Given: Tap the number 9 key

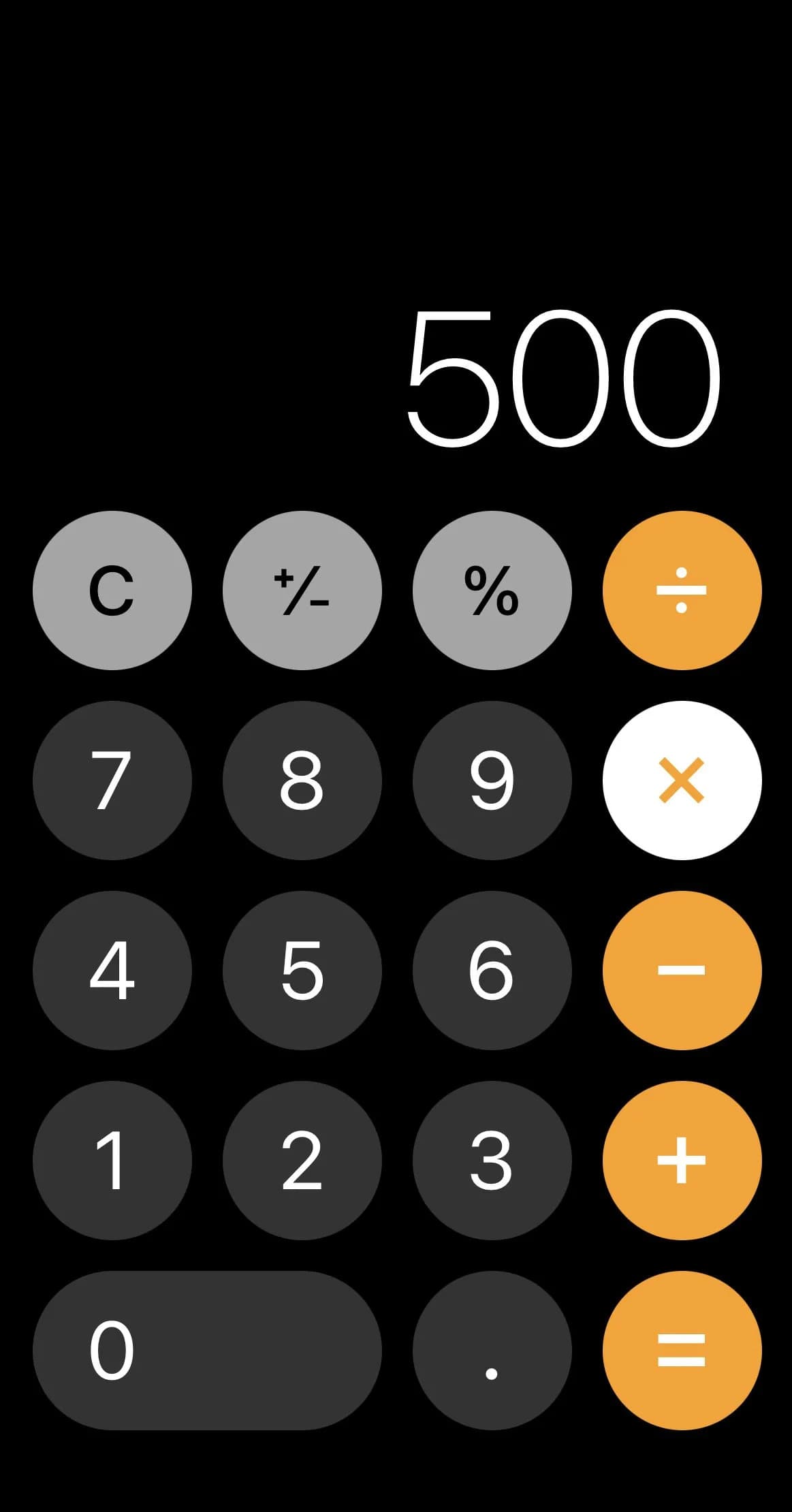Looking at the screenshot, I should point(492,781).
